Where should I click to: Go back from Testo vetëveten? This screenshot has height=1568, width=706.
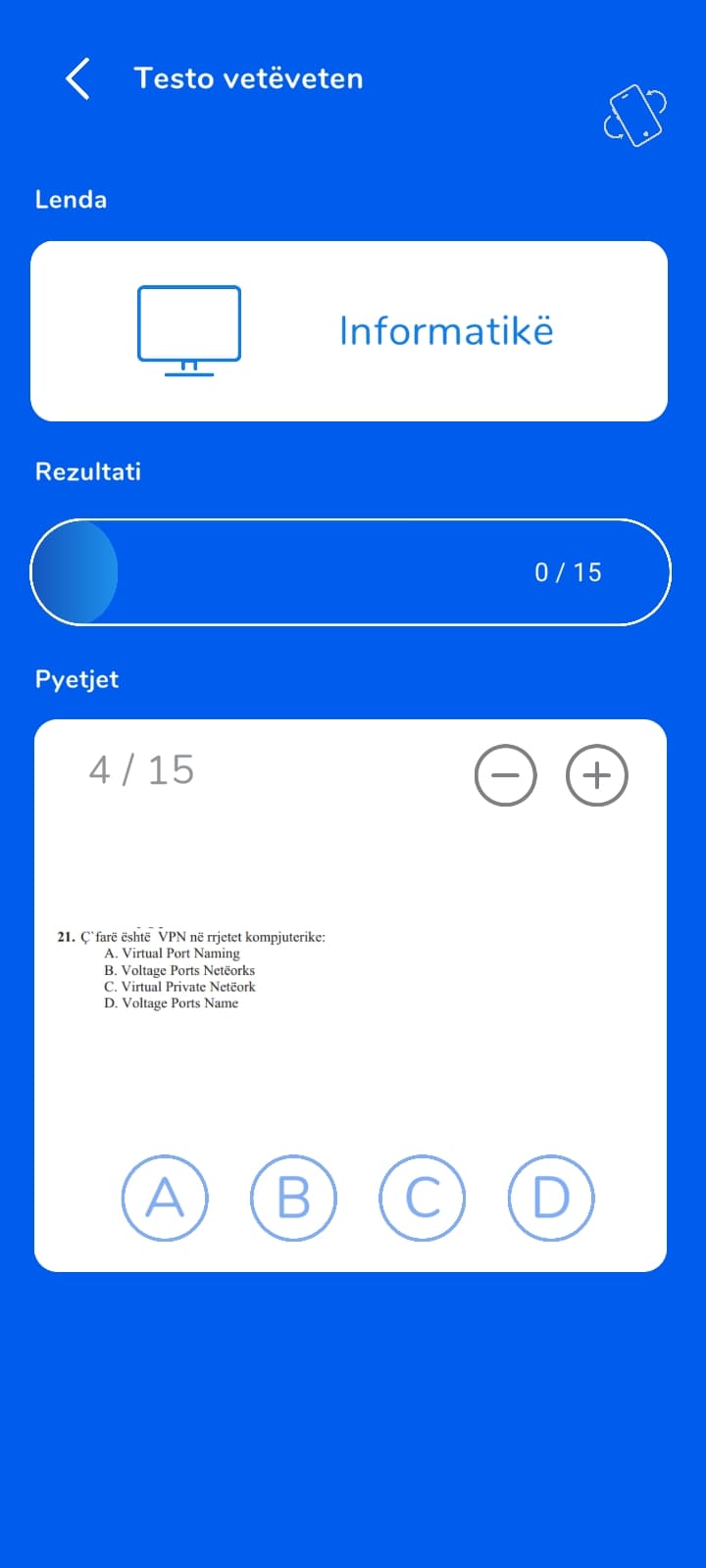[78, 78]
